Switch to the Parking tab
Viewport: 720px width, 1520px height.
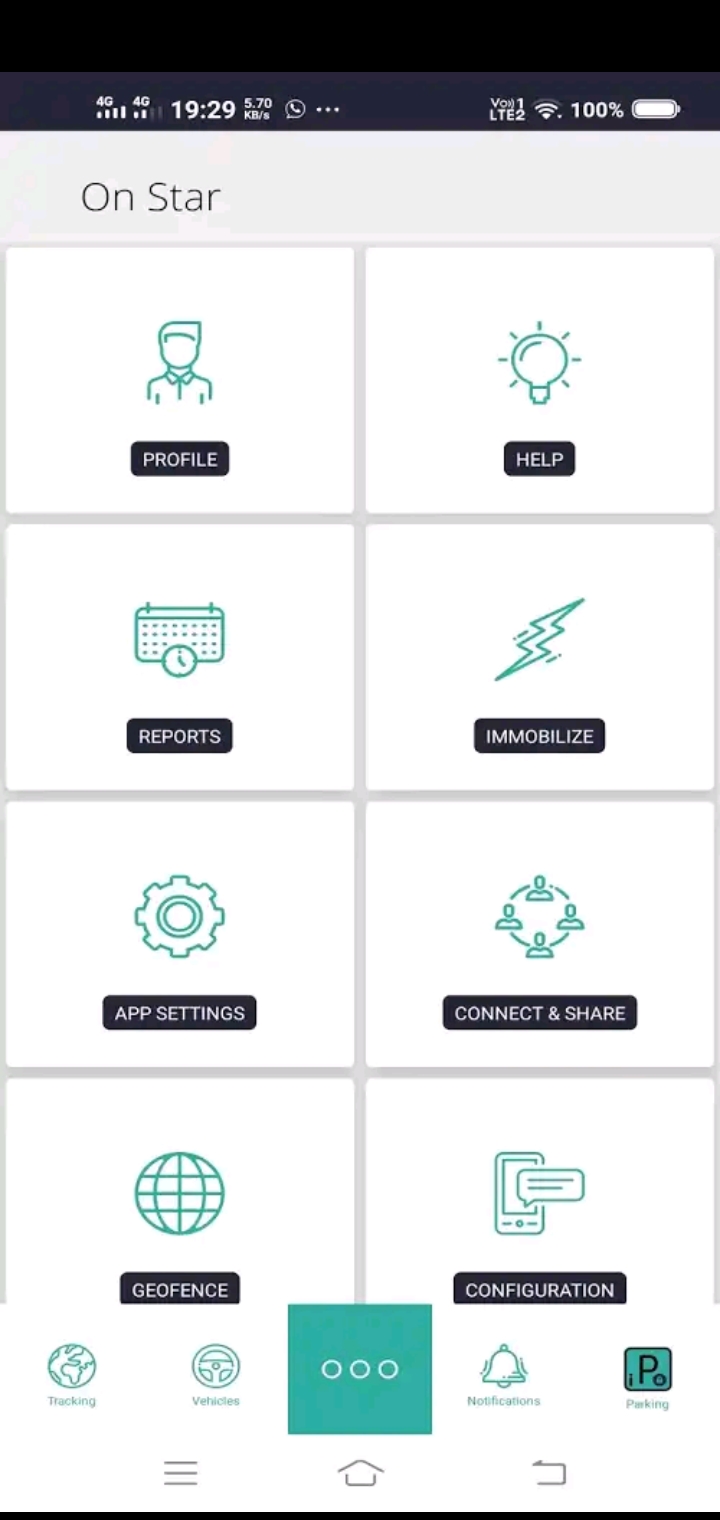(647, 1376)
